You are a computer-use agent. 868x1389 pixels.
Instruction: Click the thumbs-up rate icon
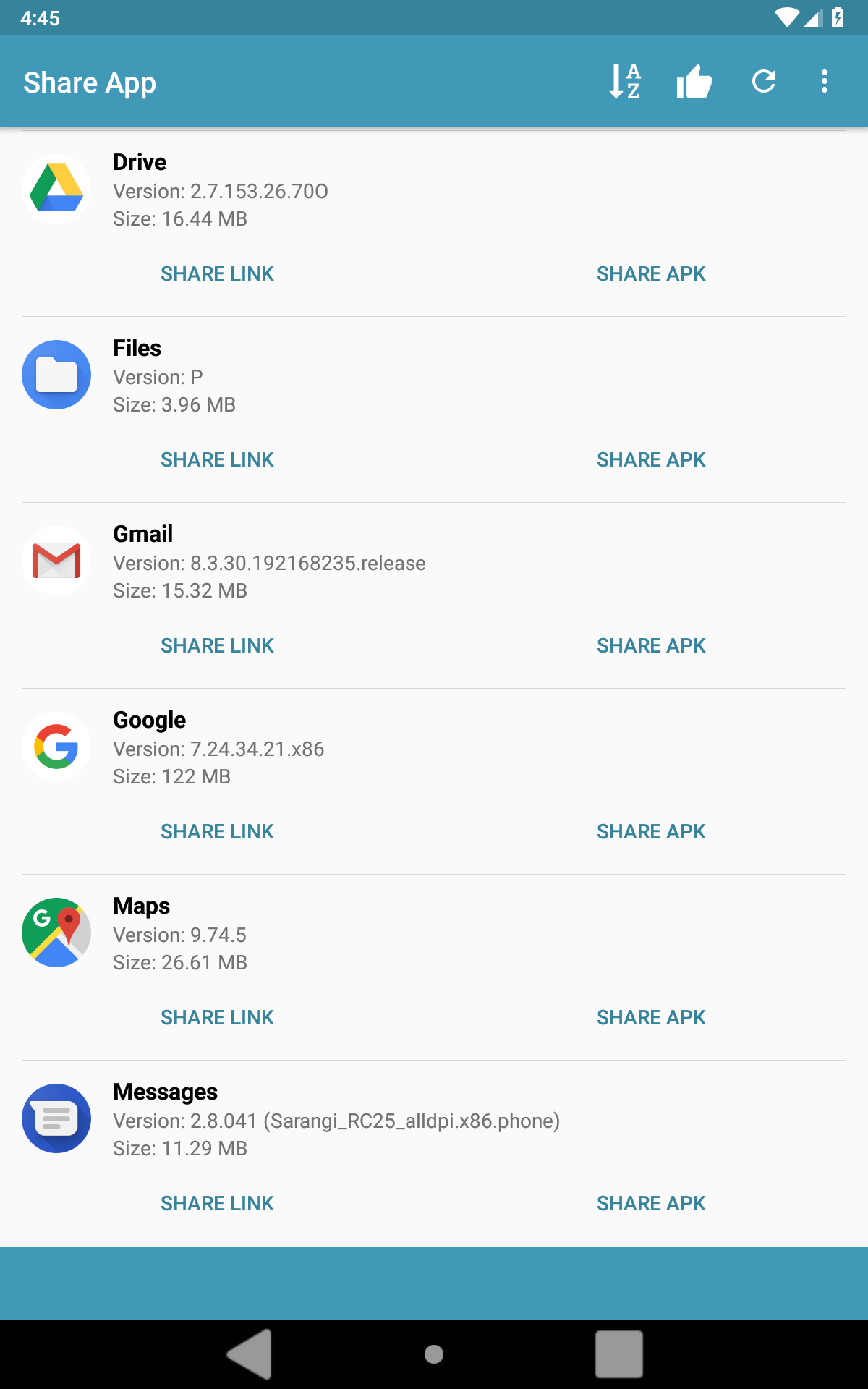[693, 81]
